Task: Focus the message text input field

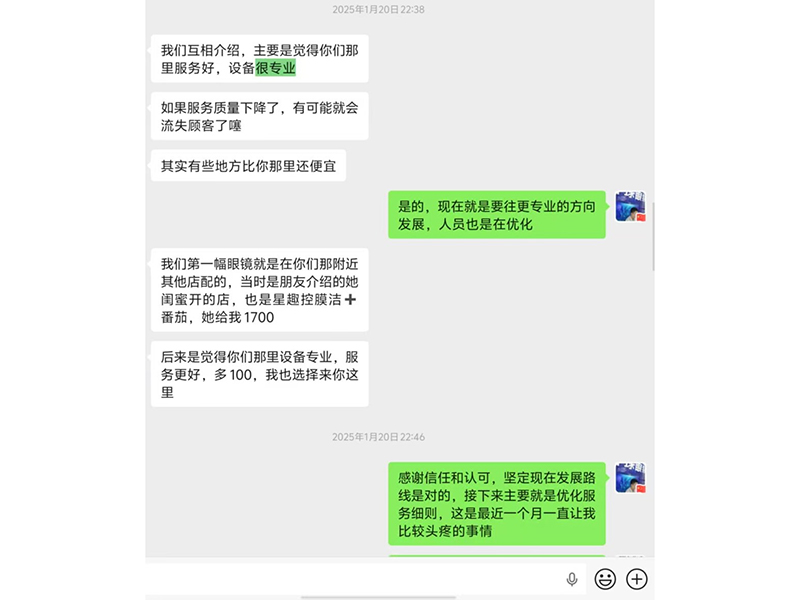Action: pyautogui.click(x=352, y=579)
